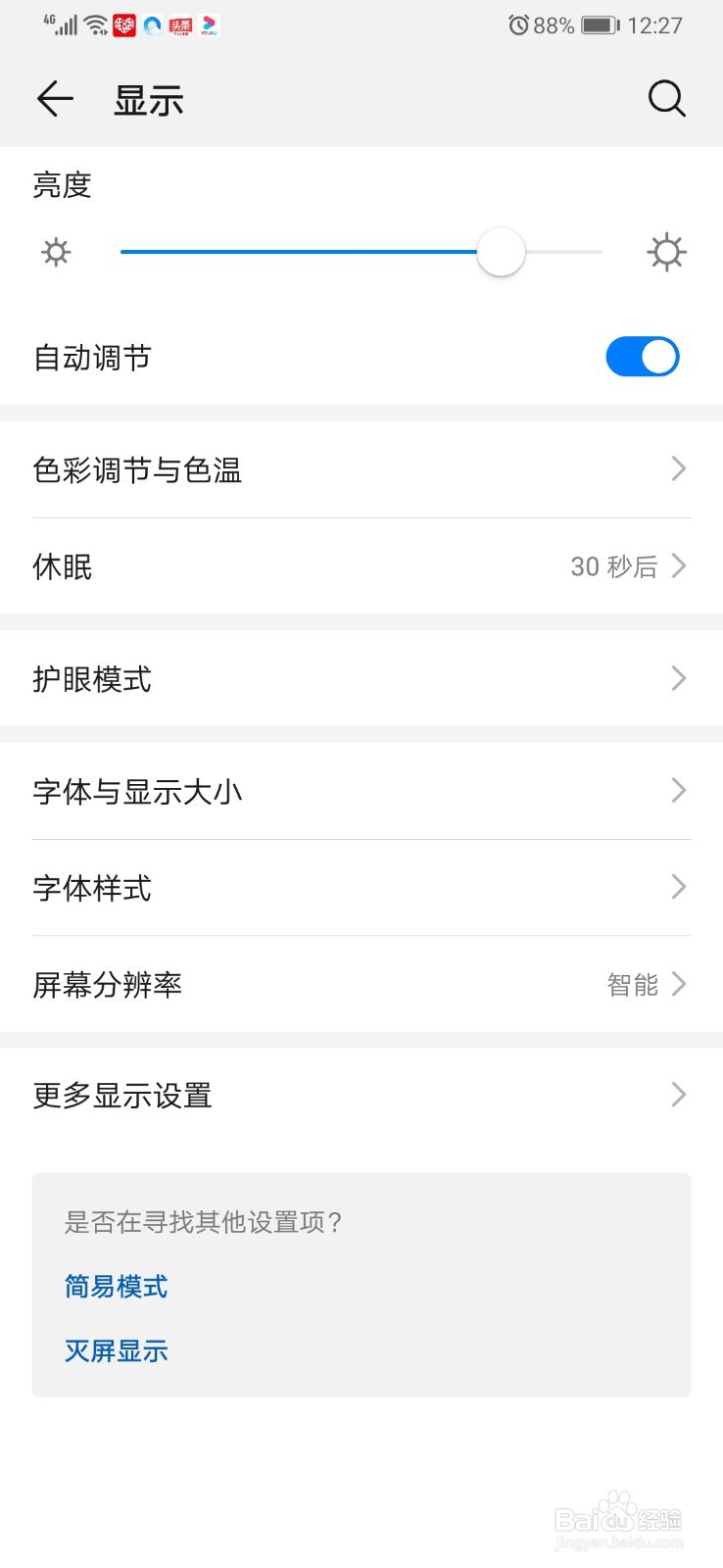
Task: Open the 休眠 sleep timeout options
Action: coord(361,566)
